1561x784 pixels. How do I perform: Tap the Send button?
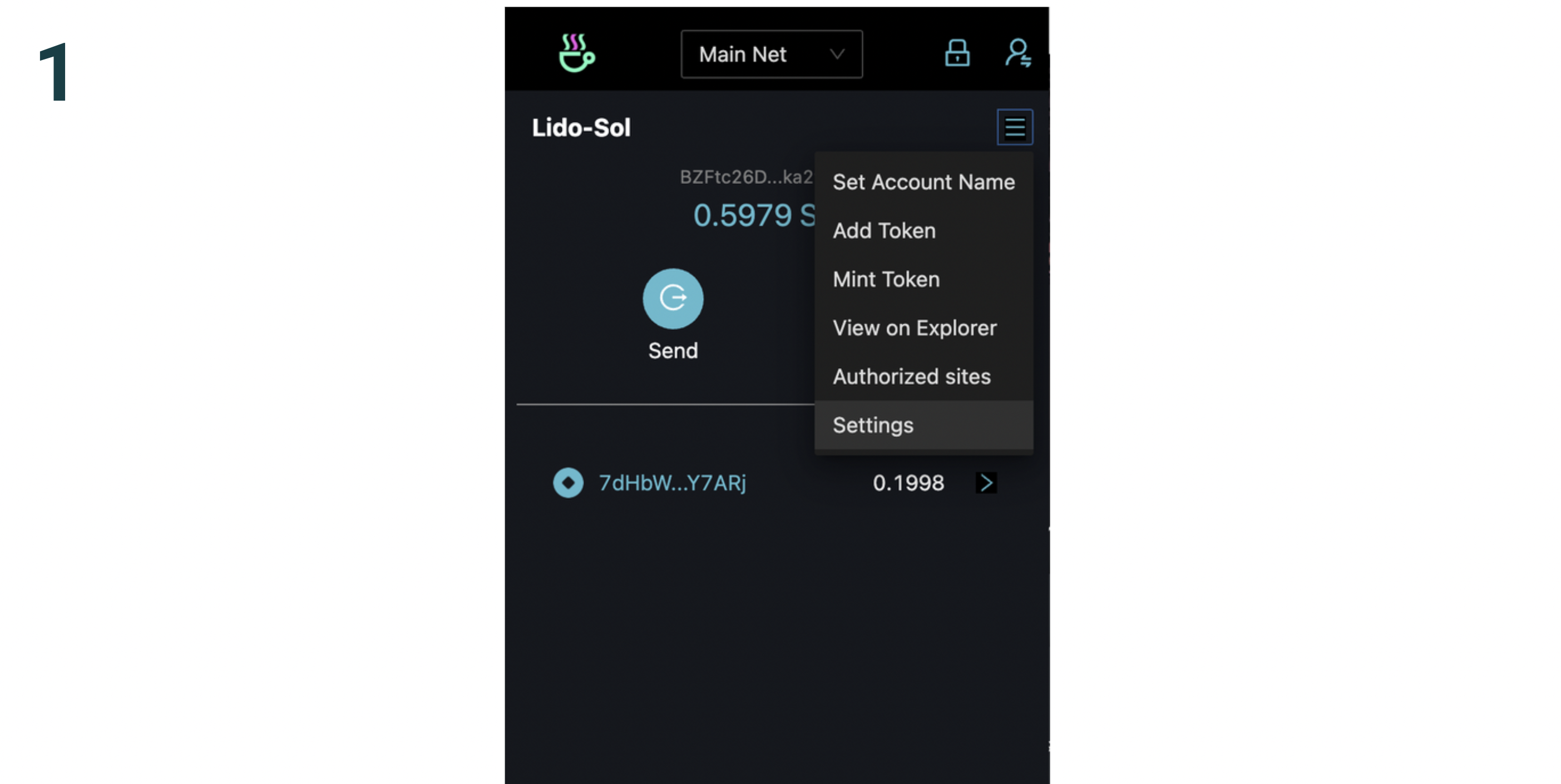pos(673,299)
